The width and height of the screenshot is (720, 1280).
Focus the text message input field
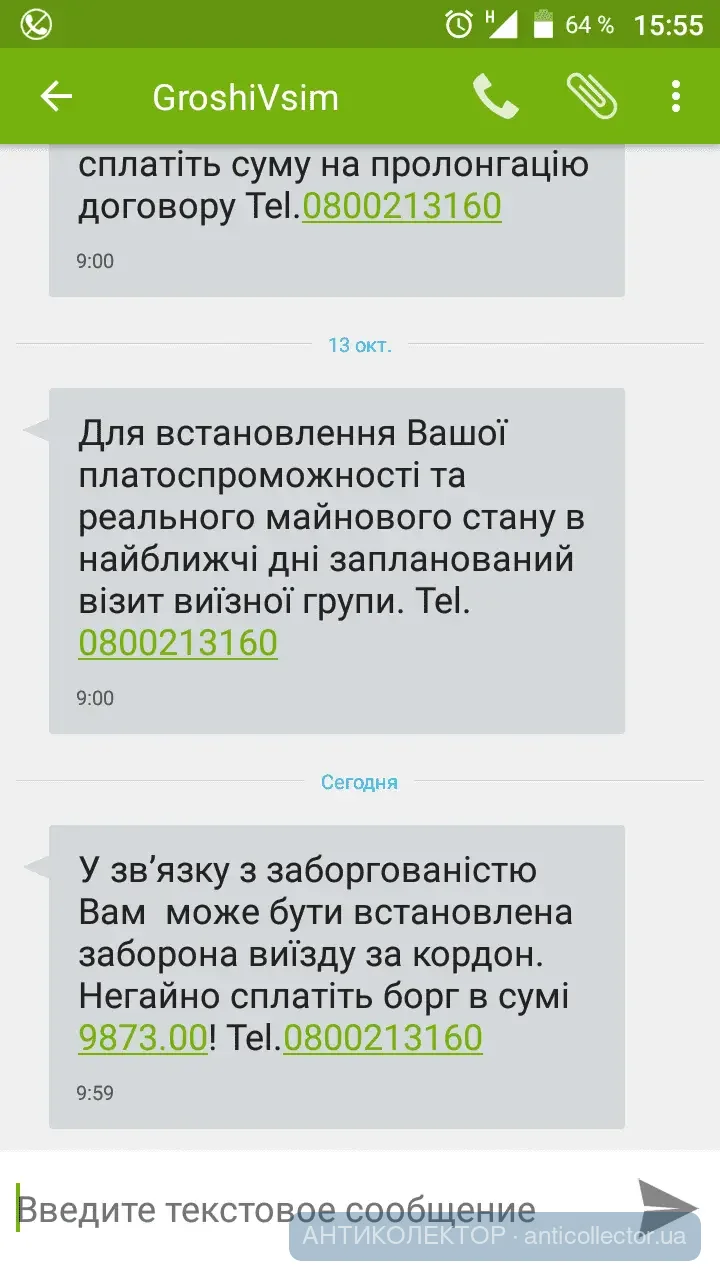click(x=300, y=1210)
